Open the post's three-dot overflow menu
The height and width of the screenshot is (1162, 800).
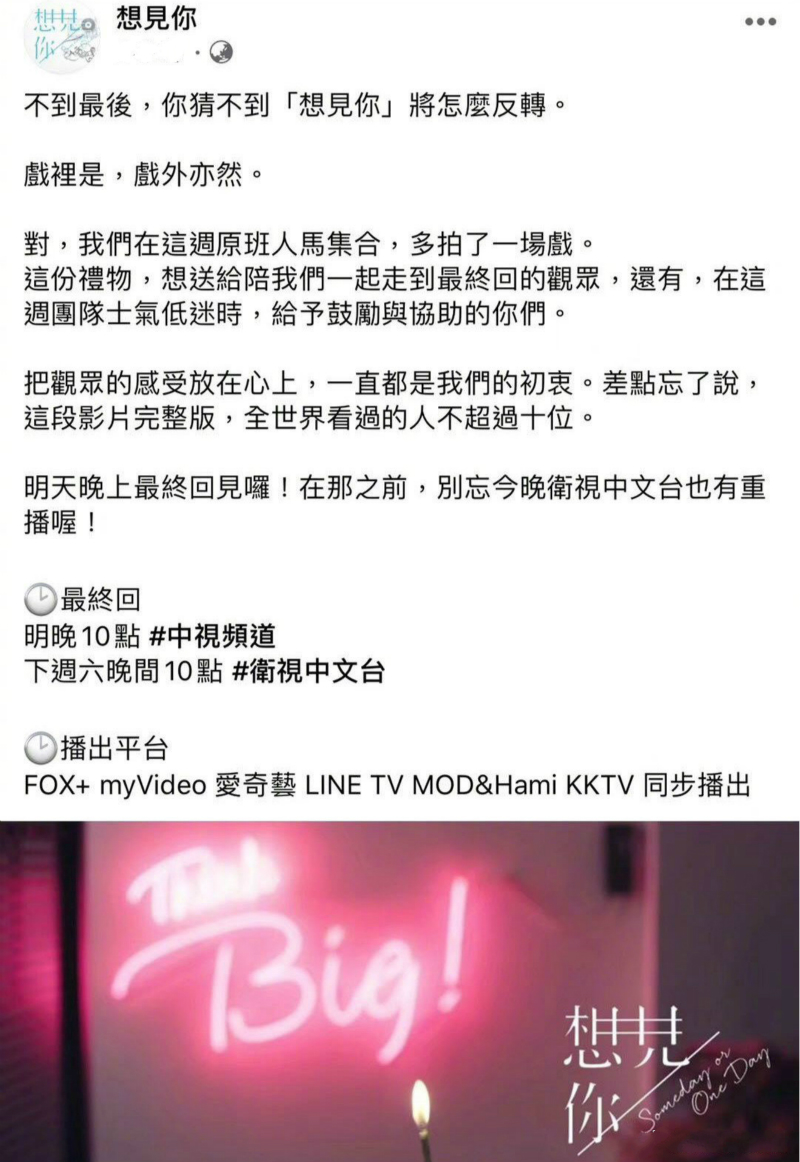click(x=760, y=22)
